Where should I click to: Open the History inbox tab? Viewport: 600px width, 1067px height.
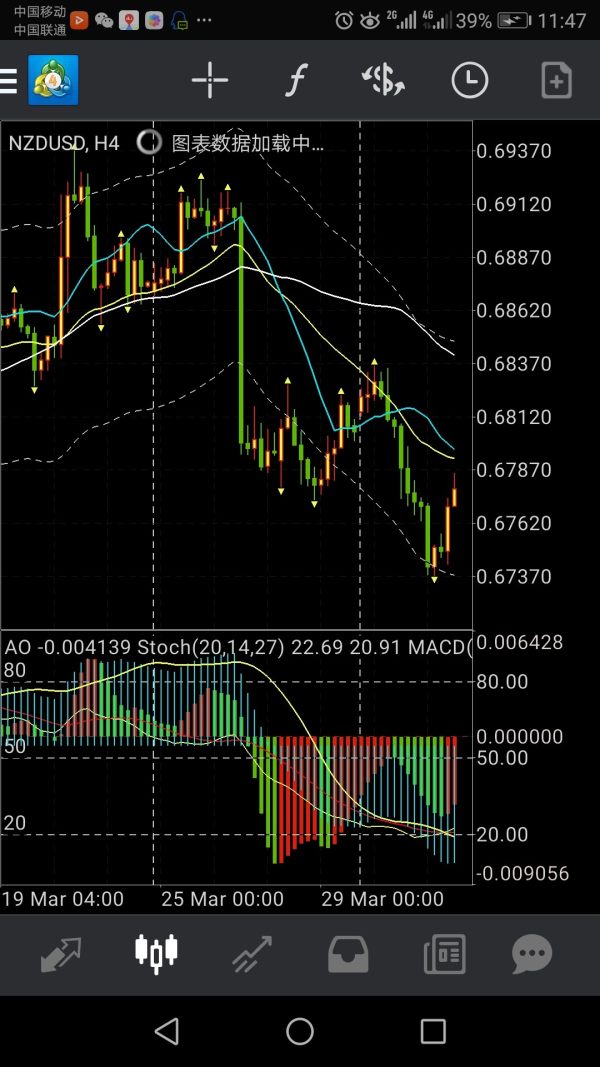click(x=348, y=954)
